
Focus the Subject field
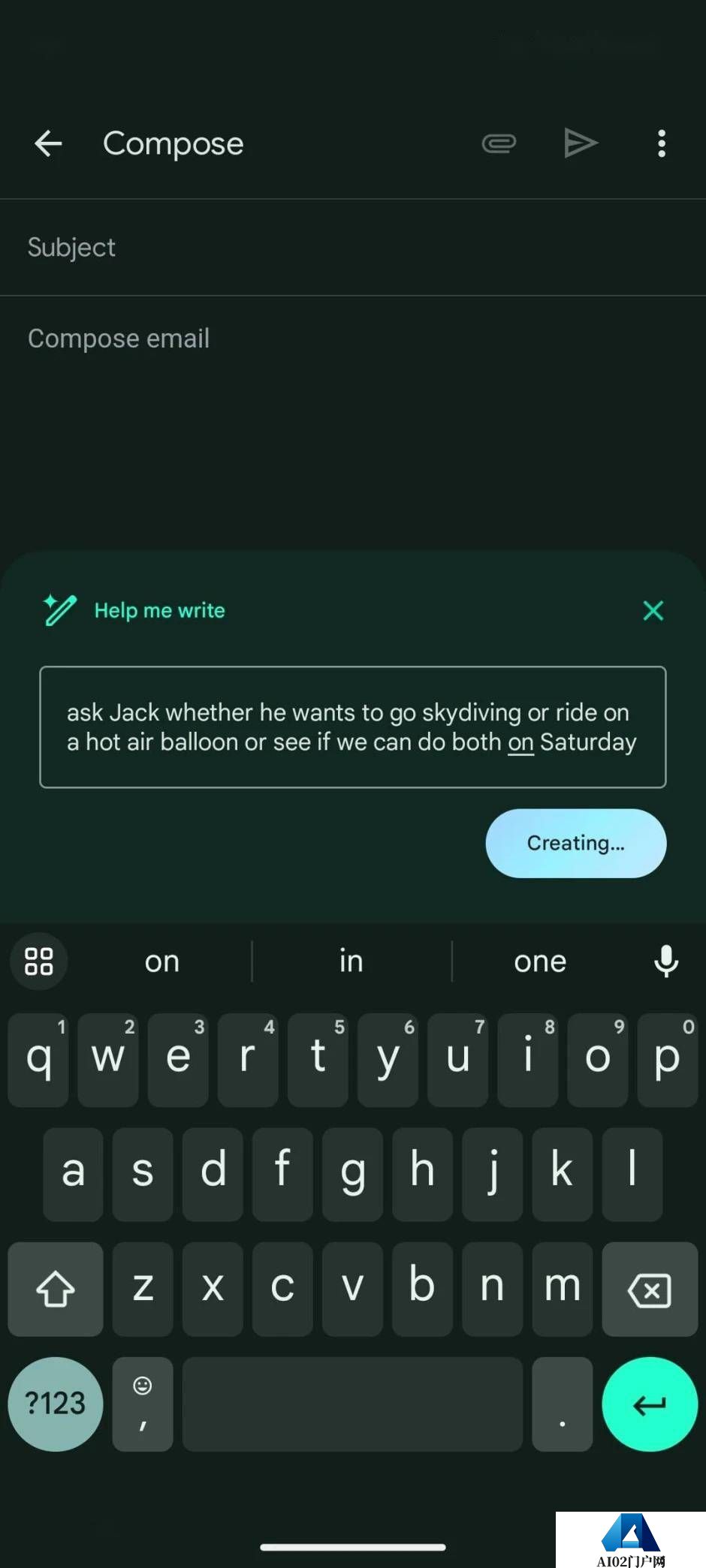[353, 248]
